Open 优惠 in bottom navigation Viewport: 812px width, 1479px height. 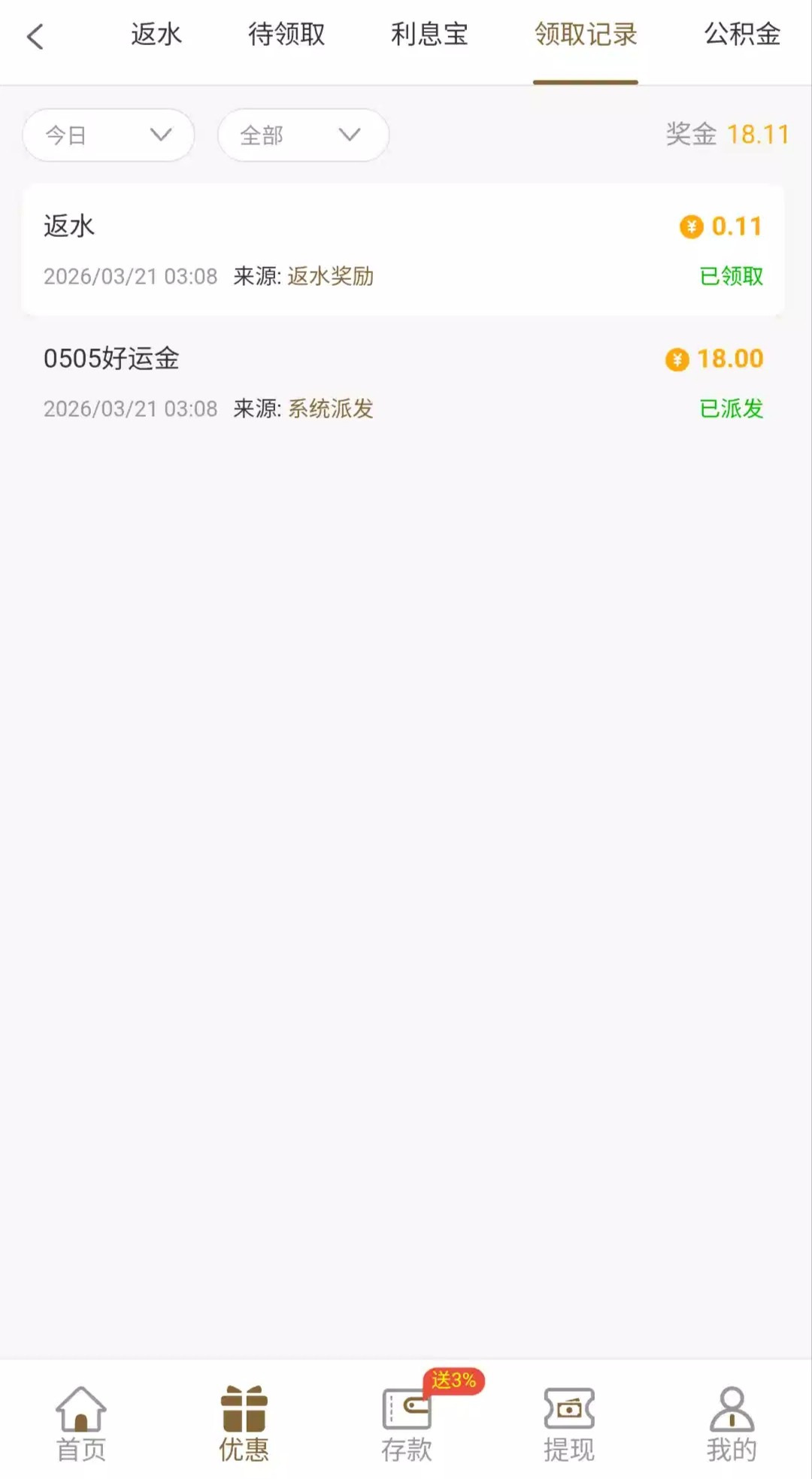pyautogui.click(x=244, y=1423)
